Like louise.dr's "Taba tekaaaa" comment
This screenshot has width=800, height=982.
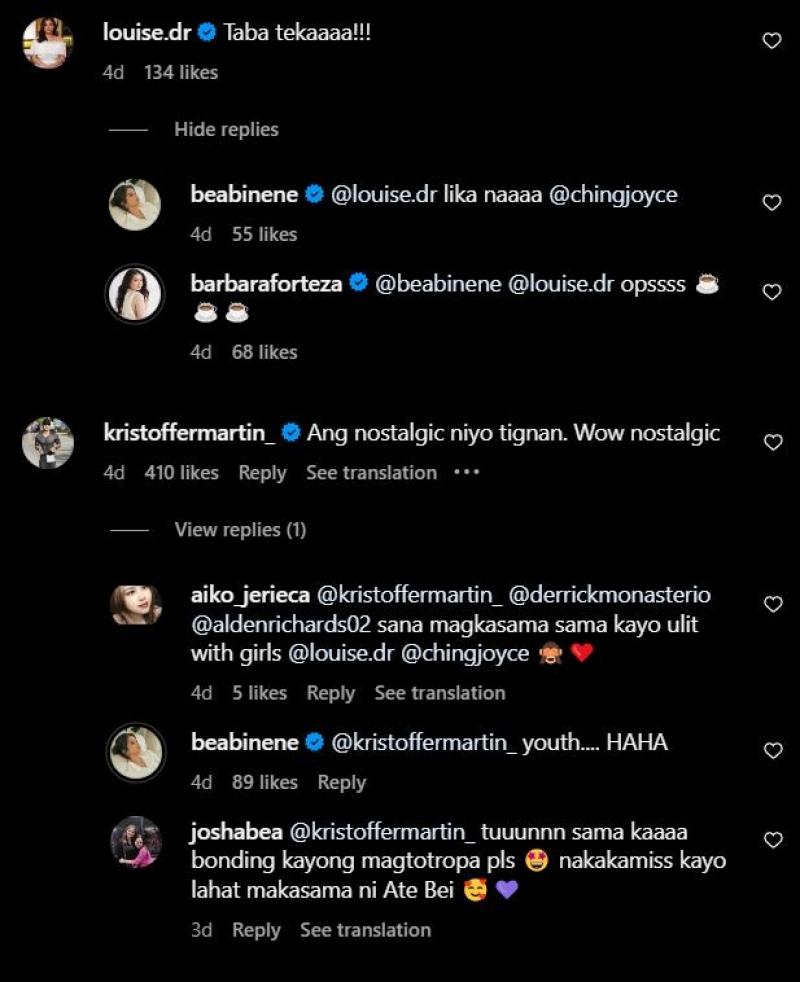pos(771,40)
